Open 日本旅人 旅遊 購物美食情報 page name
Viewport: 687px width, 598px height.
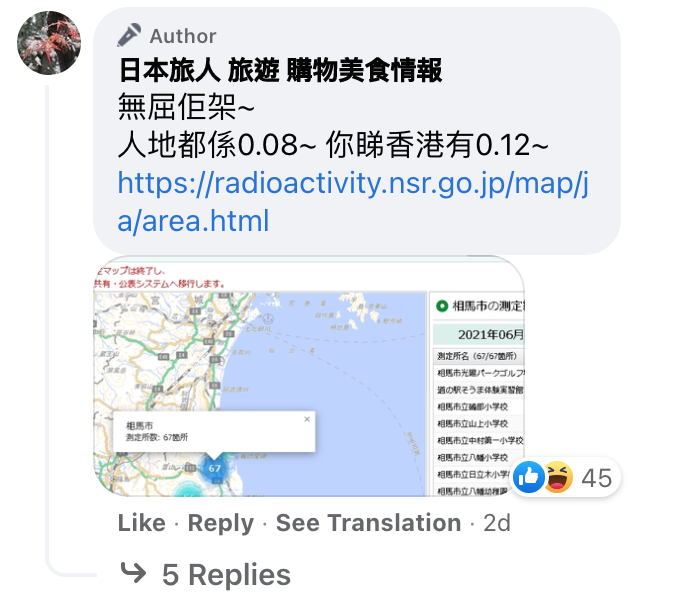tap(280, 71)
